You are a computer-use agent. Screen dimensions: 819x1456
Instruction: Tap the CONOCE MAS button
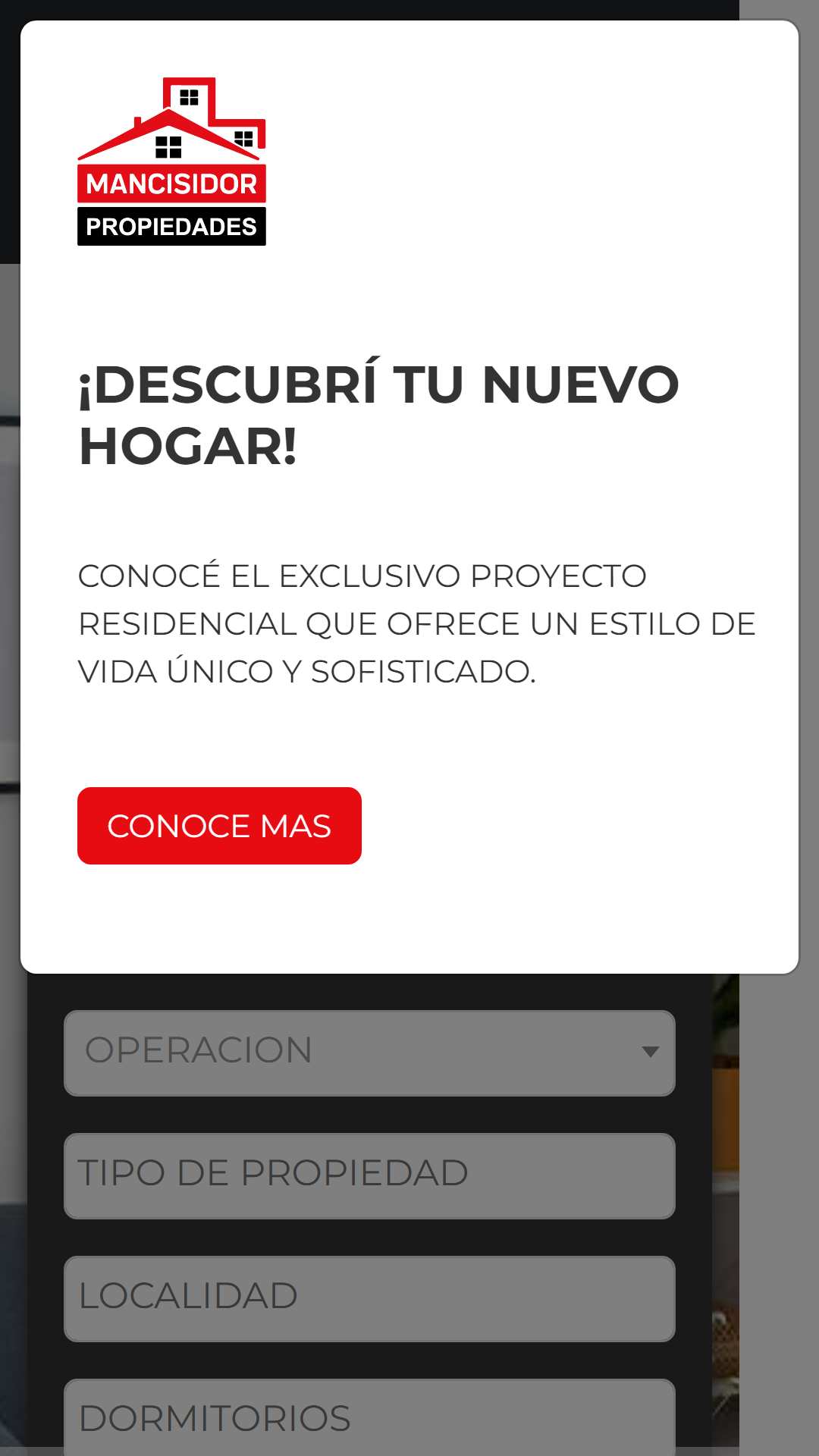219,826
